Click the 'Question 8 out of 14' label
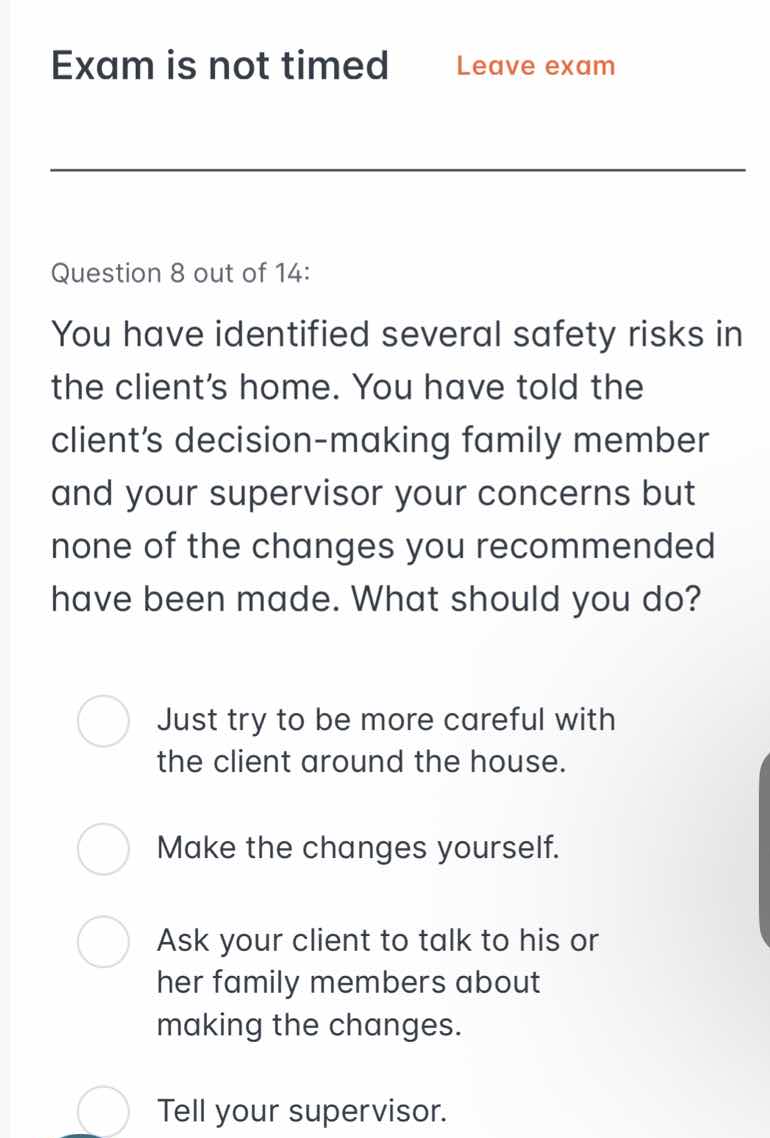Viewport: 770px width, 1138px height. coord(181,273)
